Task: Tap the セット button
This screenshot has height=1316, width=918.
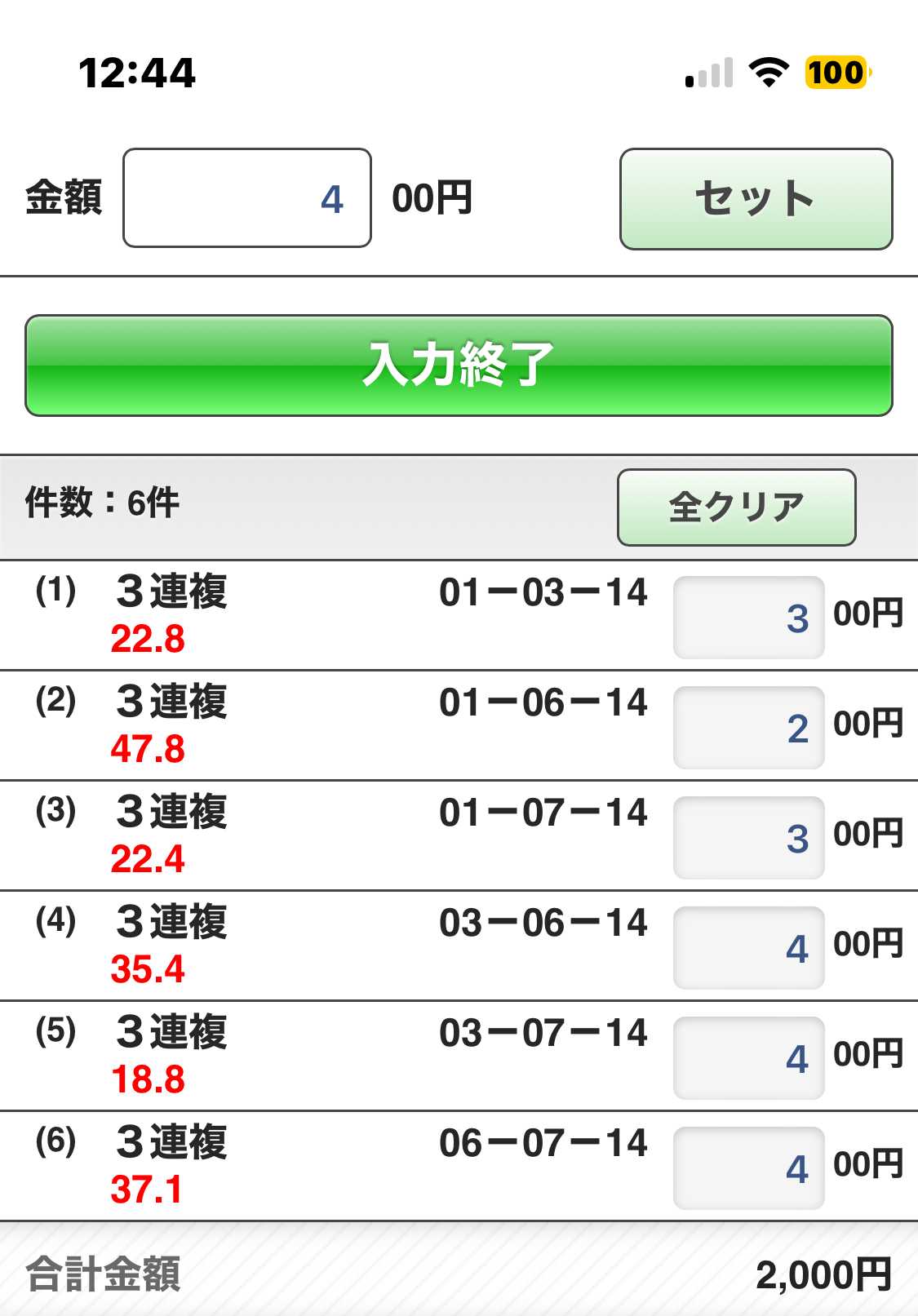Action: tap(756, 199)
